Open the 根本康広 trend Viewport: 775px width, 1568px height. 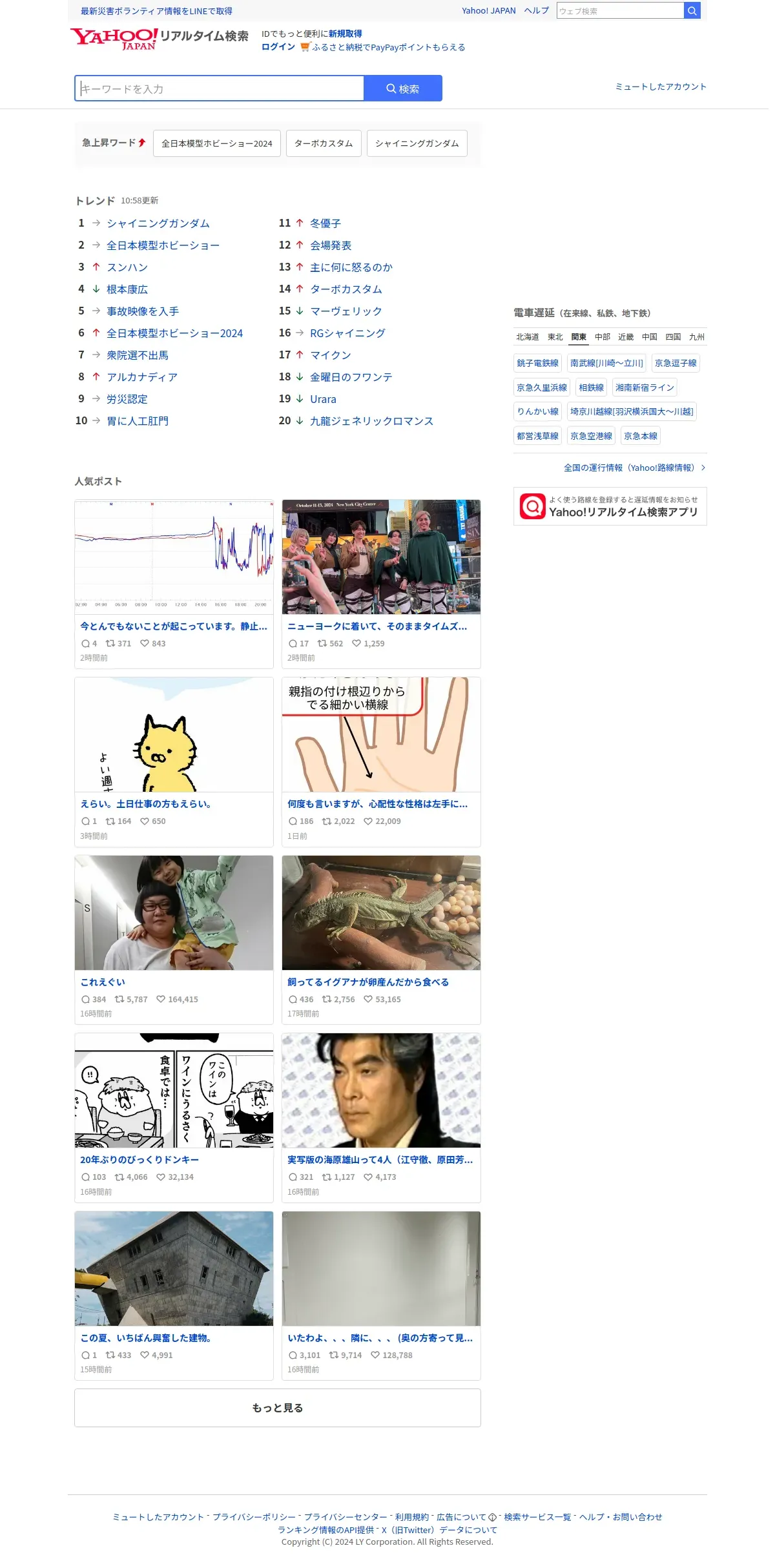coord(127,289)
